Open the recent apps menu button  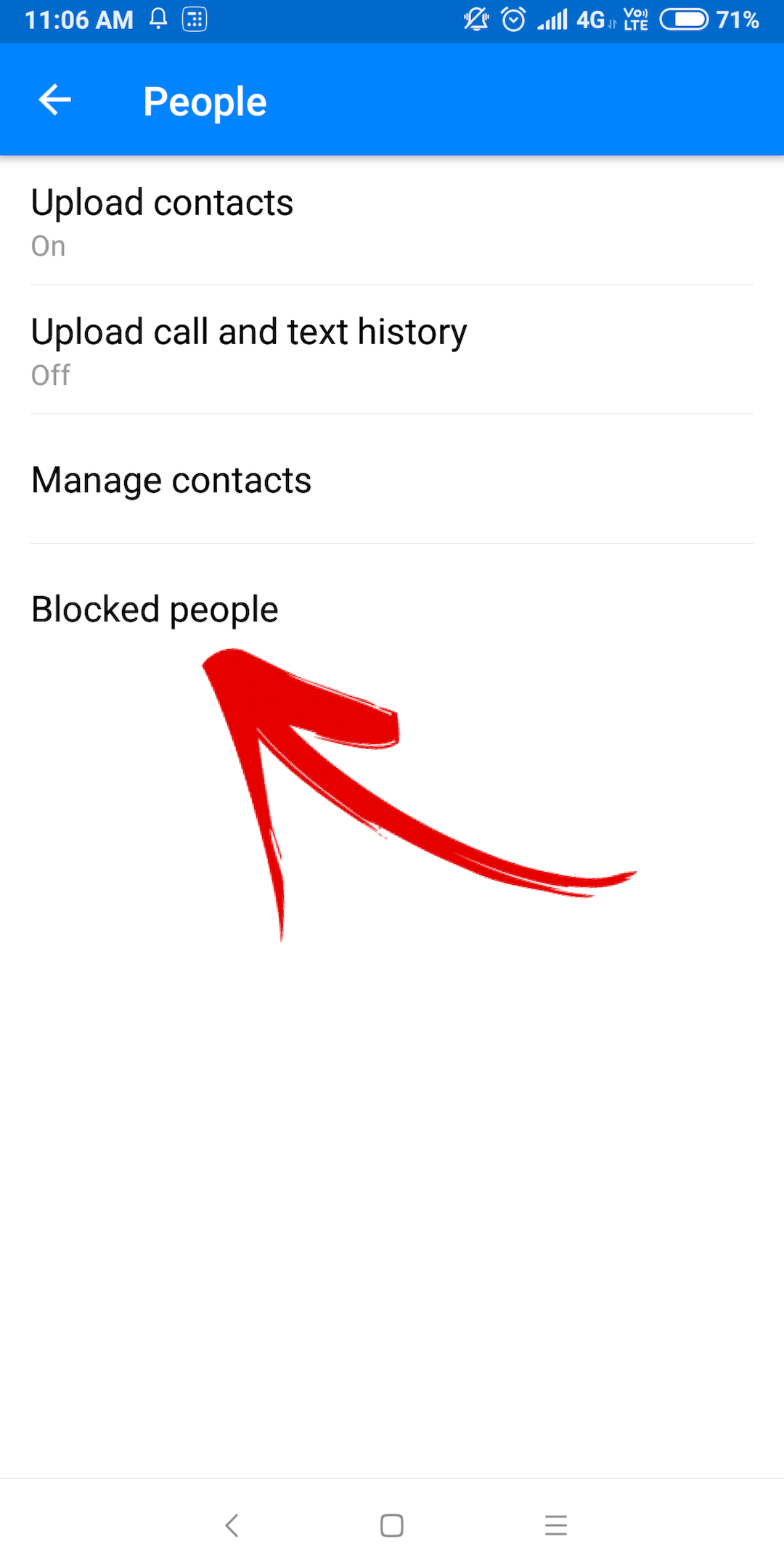click(x=556, y=1524)
